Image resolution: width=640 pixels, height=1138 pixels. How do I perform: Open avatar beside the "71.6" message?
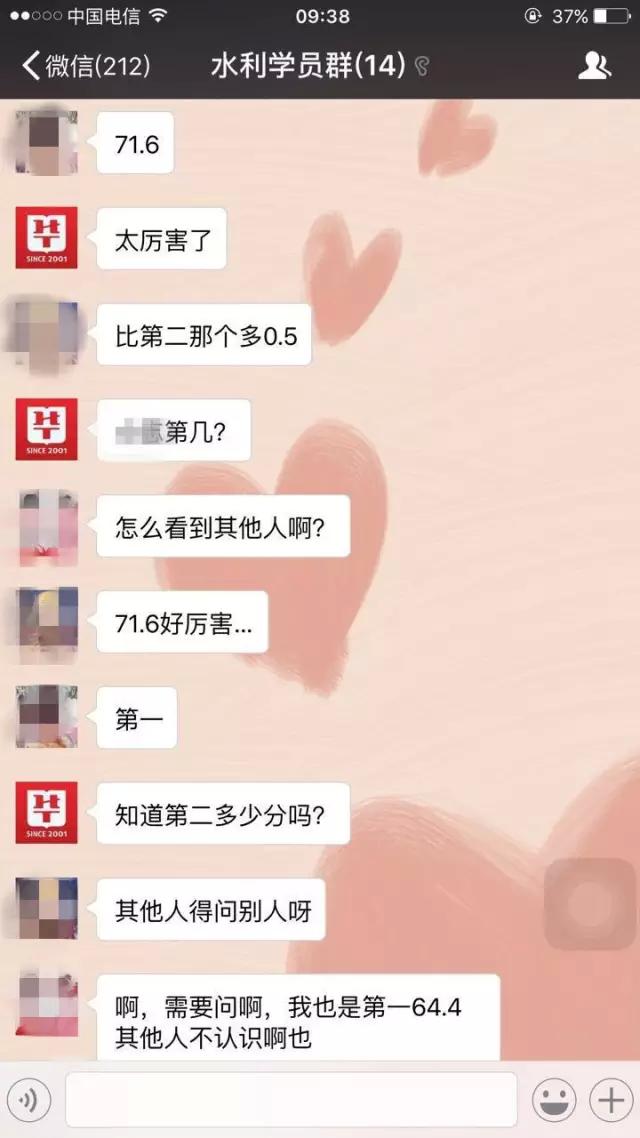(x=47, y=142)
